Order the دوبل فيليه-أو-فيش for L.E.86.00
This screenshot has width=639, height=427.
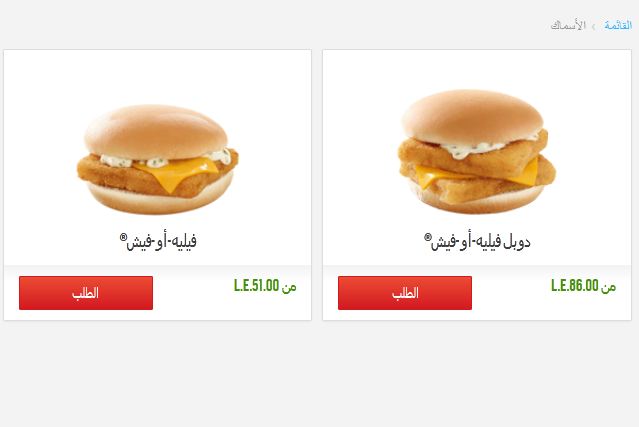405,293
